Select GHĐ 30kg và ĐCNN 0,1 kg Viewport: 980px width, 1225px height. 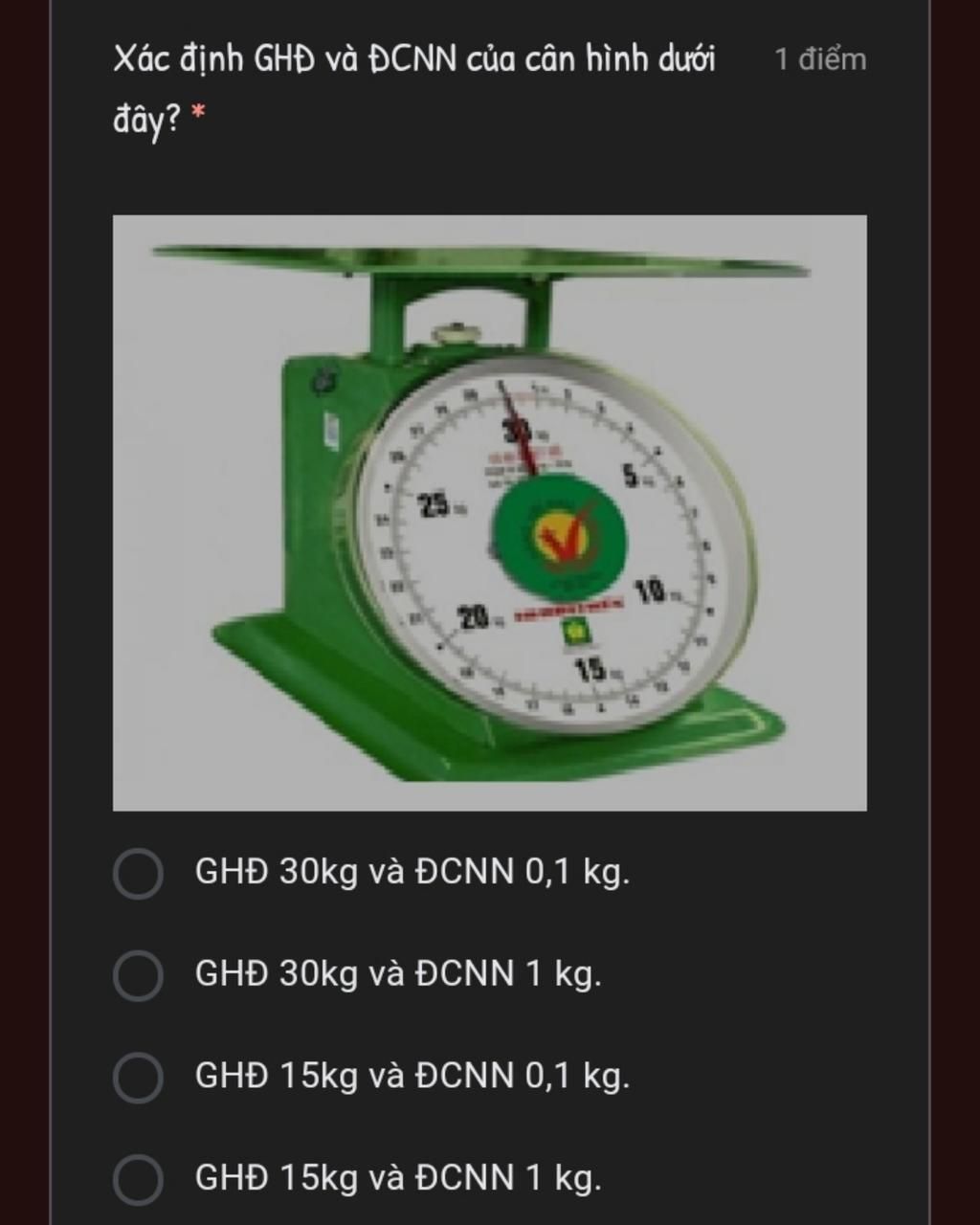click(138, 873)
